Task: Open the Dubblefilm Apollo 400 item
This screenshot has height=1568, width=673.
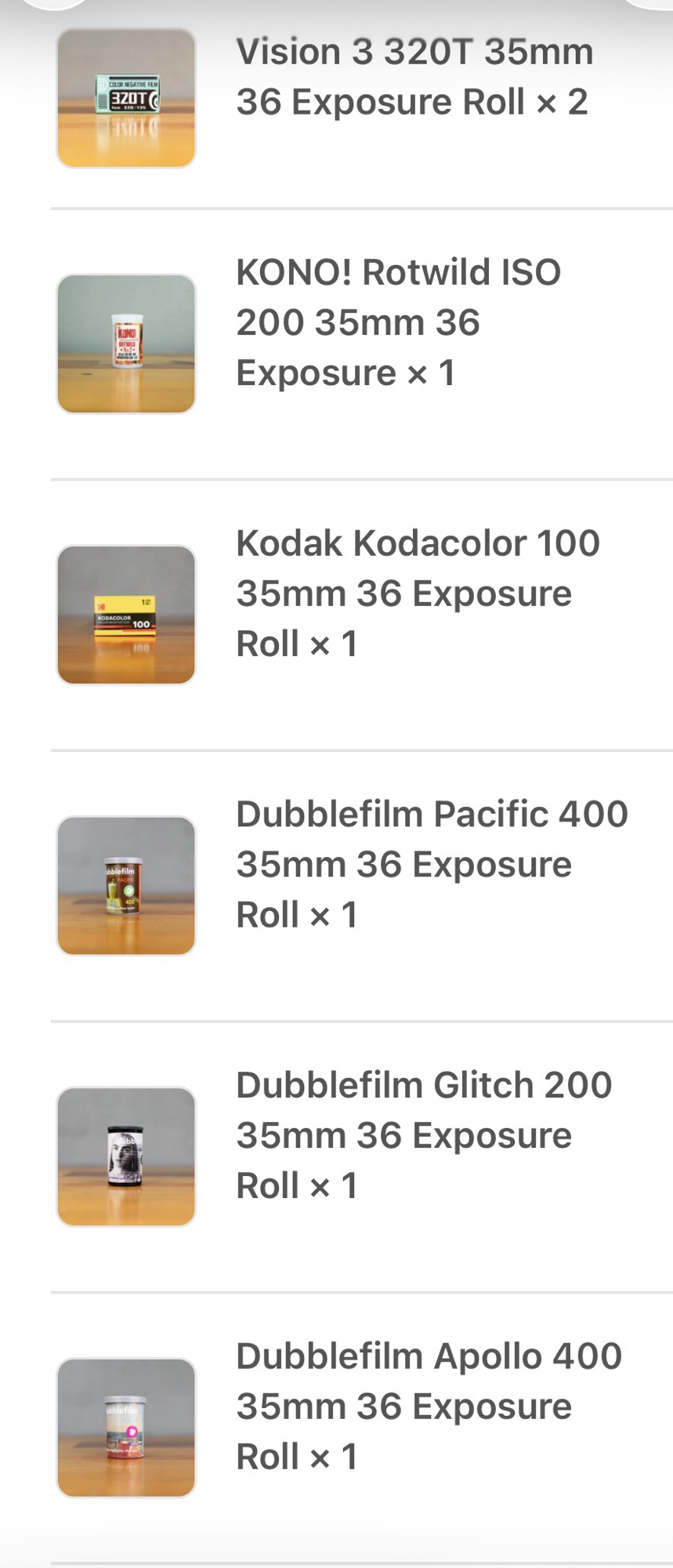Action: (x=429, y=1406)
